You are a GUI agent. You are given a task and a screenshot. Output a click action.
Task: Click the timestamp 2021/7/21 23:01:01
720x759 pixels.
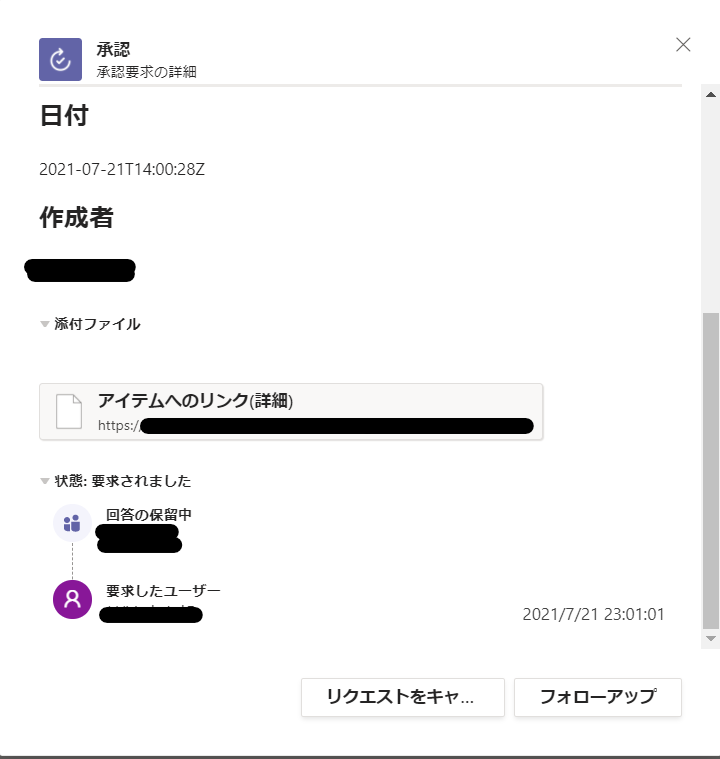[x=594, y=614]
